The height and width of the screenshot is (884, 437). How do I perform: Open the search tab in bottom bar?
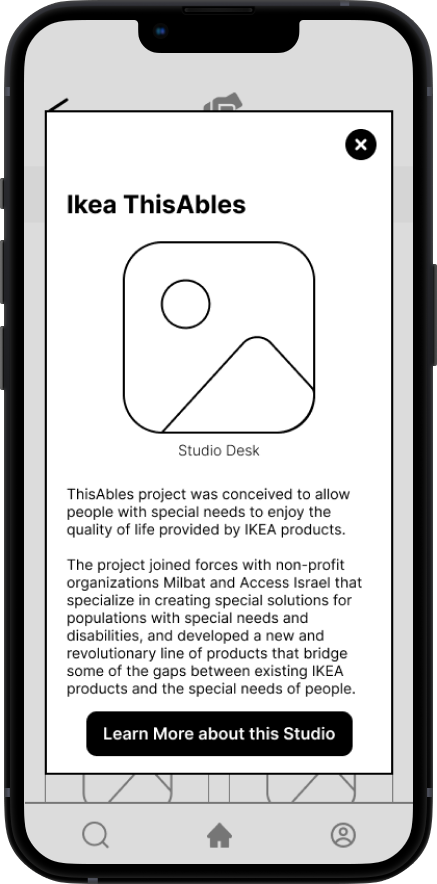point(95,835)
